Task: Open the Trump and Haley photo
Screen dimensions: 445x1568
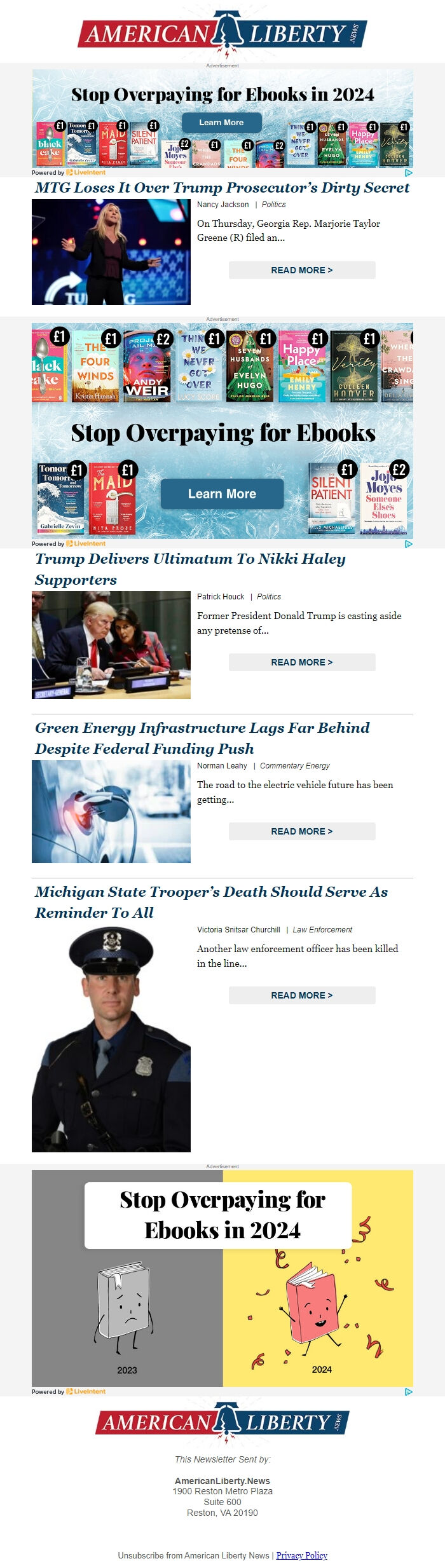Action: (111, 644)
